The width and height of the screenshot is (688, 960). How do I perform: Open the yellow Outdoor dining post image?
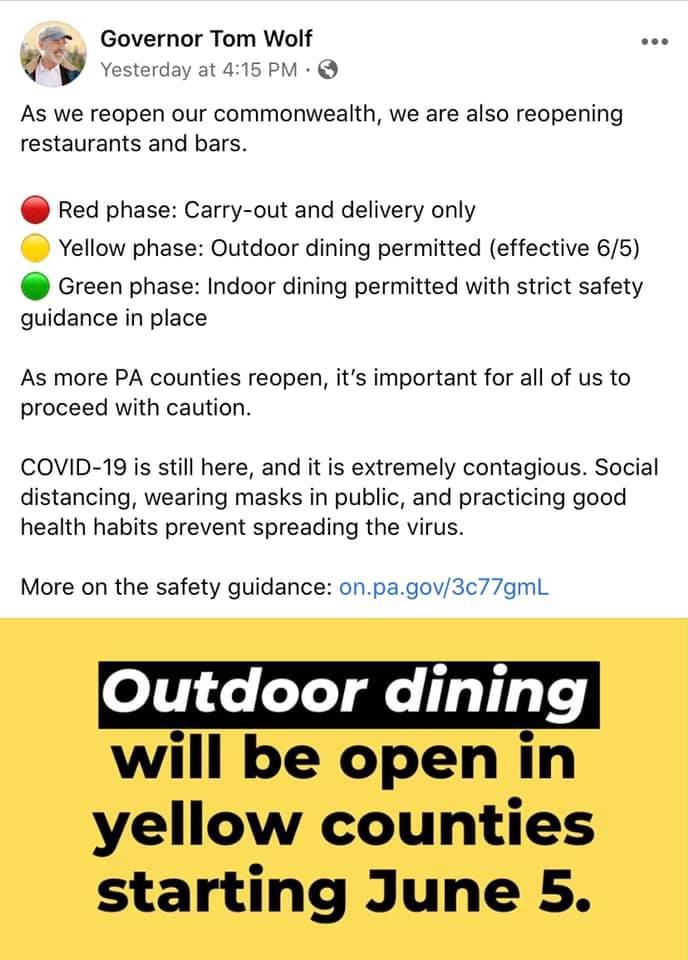[x=344, y=788]
